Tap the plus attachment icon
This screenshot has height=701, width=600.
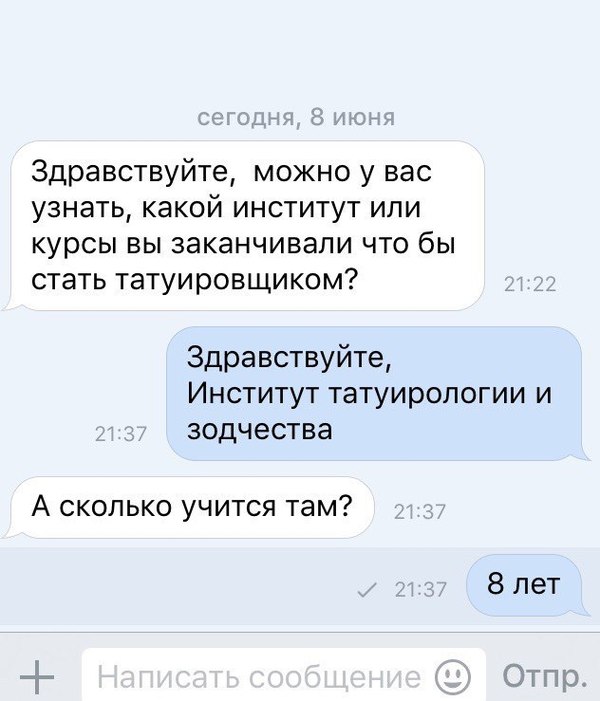37,677
